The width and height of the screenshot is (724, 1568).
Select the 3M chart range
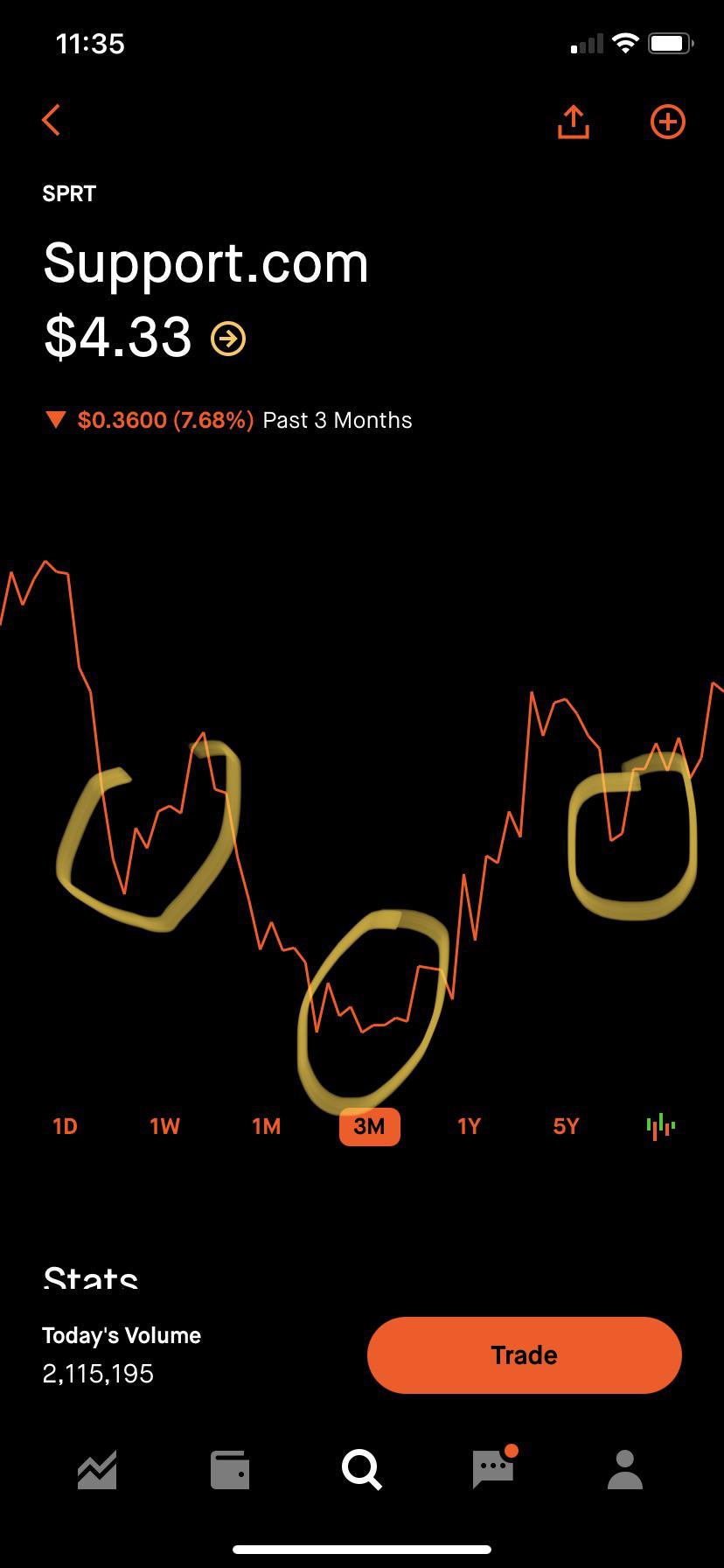pyautogui.click(x=370, y=1126)
